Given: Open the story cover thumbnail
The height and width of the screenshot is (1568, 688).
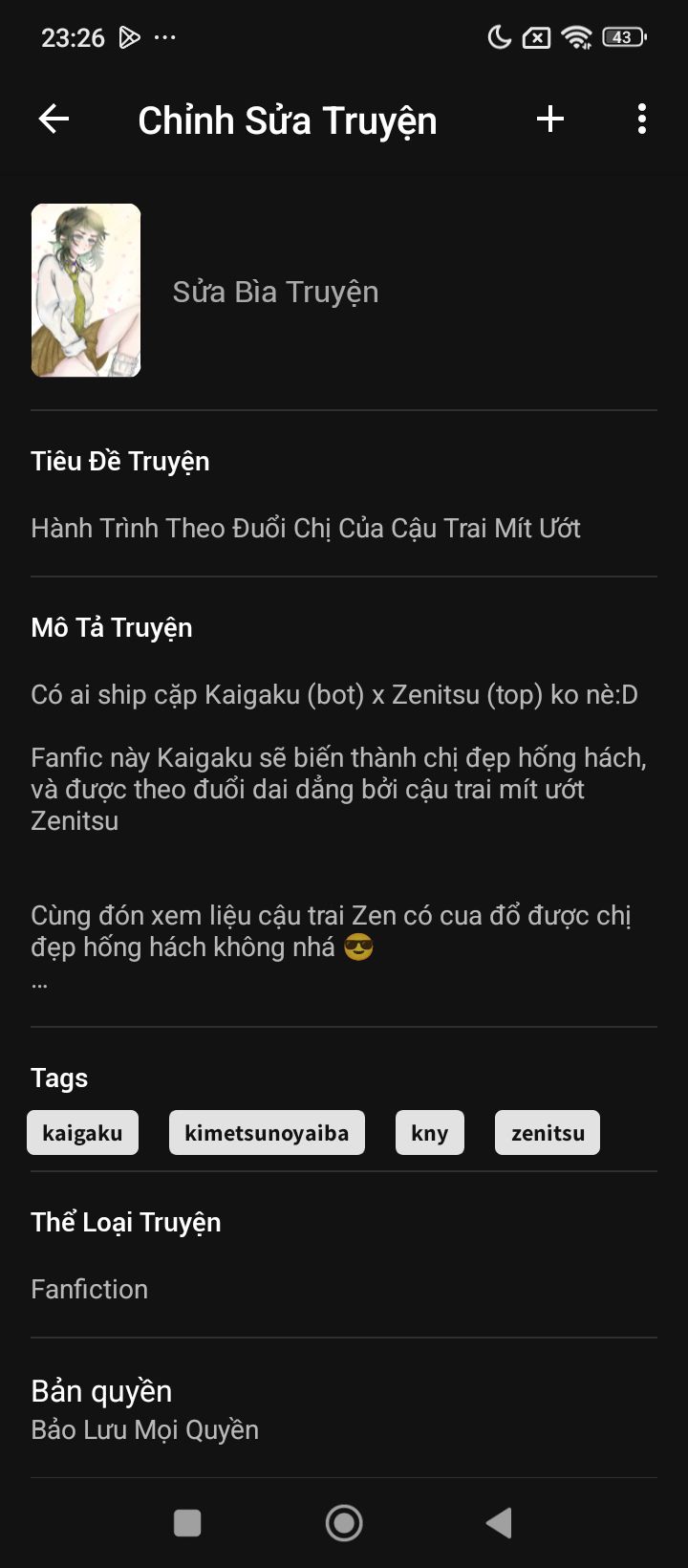Looking at the screenshot, I should coord(86,290).
